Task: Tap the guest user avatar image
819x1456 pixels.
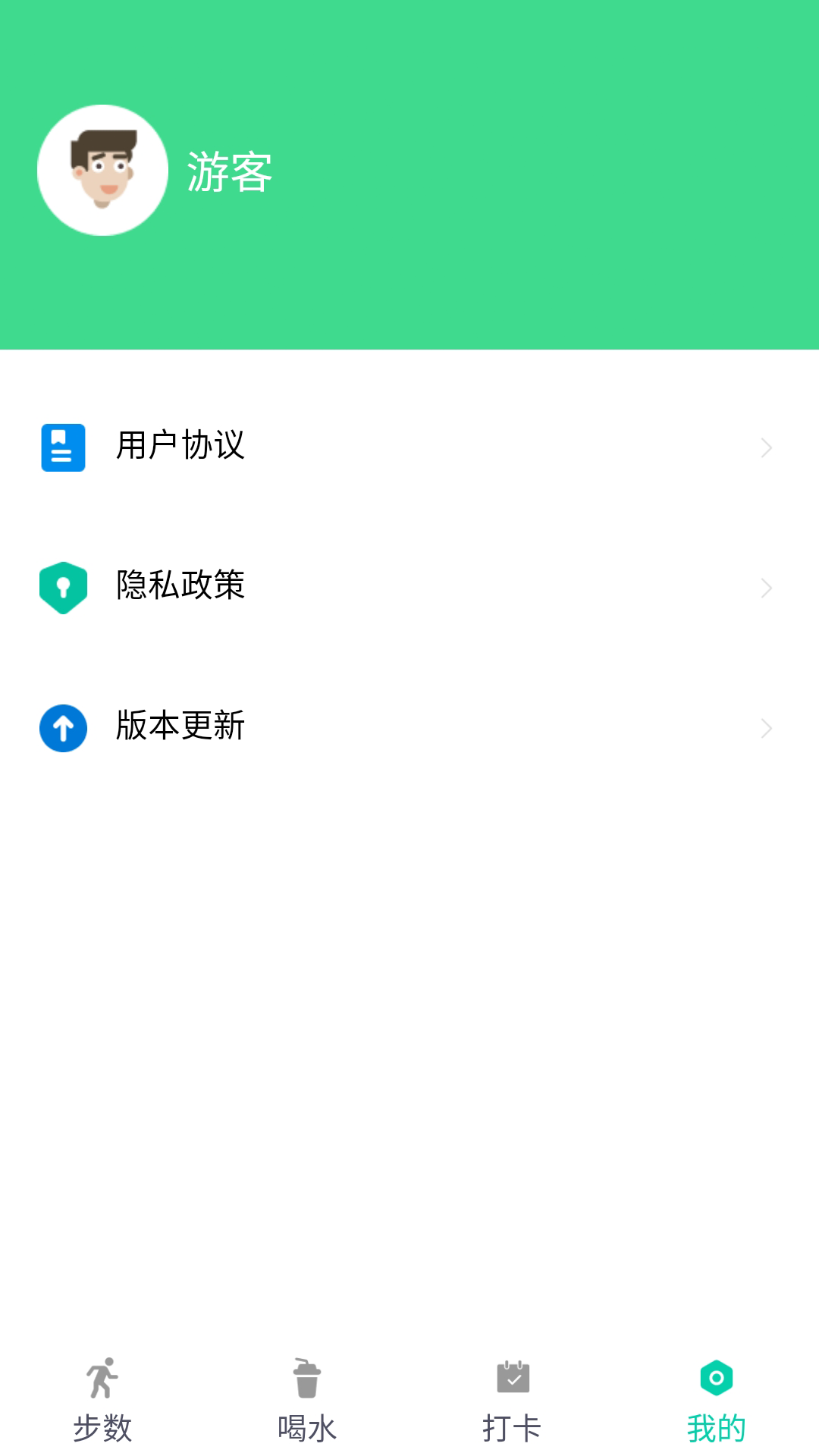Action: pyautogui.click(x=102, y=170)
